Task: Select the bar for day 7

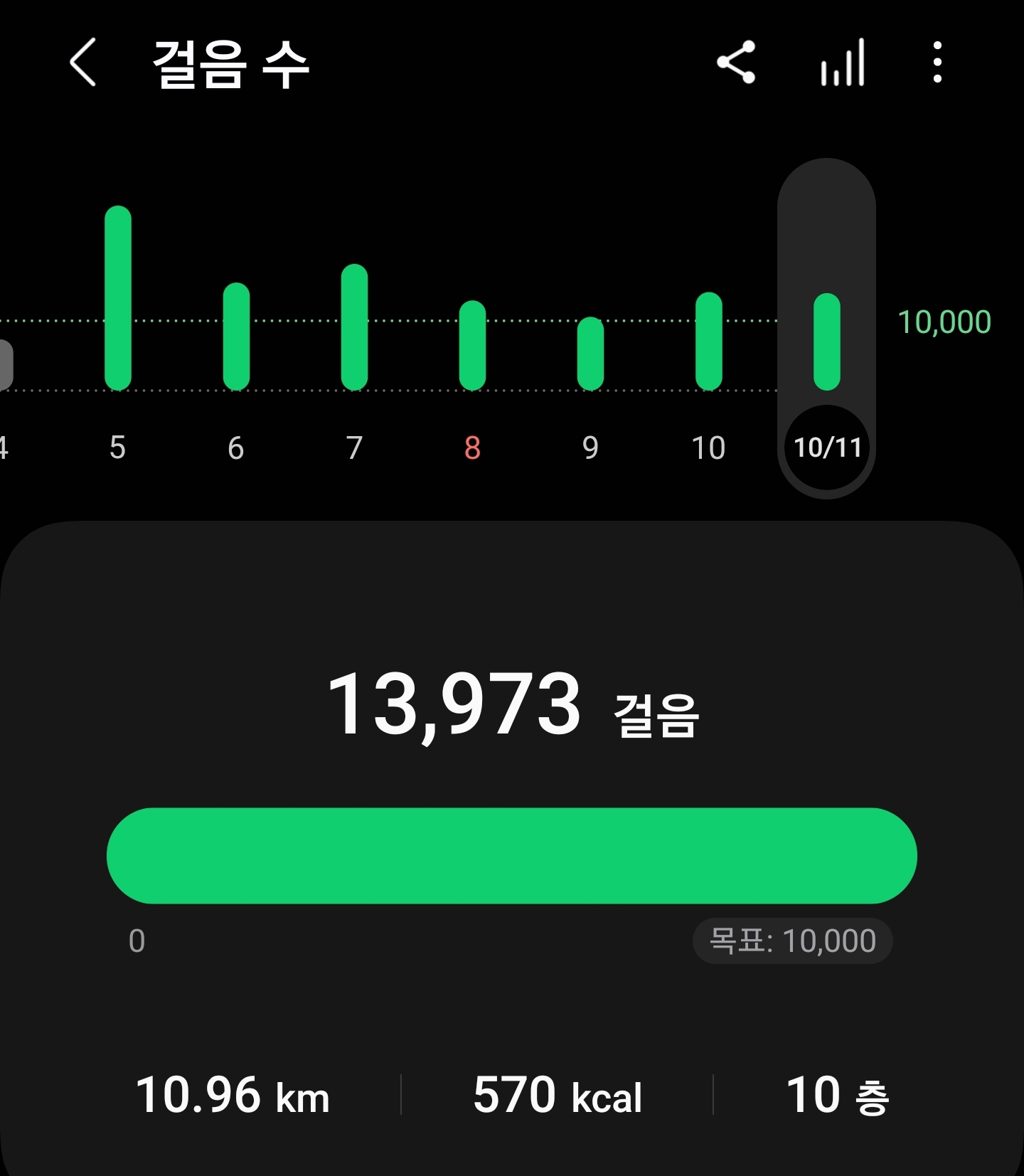Action: [354, 327]
